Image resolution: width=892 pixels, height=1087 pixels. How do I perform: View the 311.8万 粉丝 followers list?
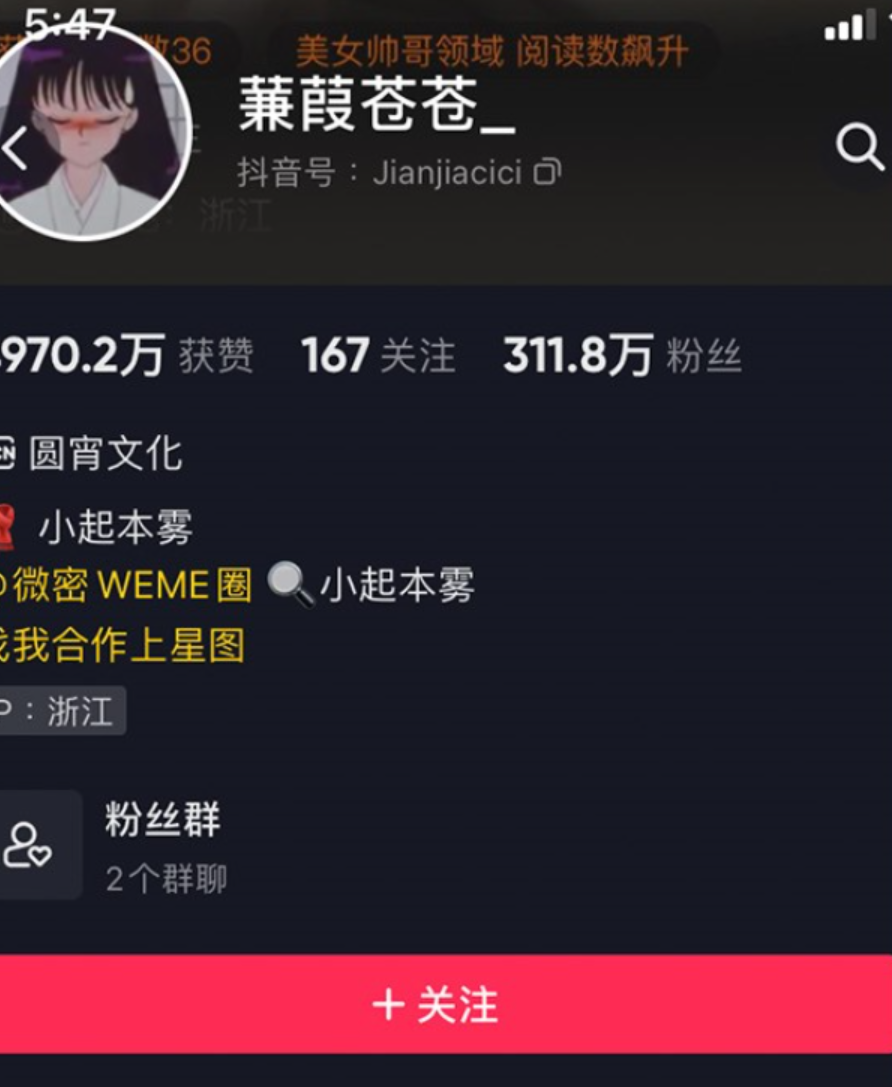click(x=622, y=356)
